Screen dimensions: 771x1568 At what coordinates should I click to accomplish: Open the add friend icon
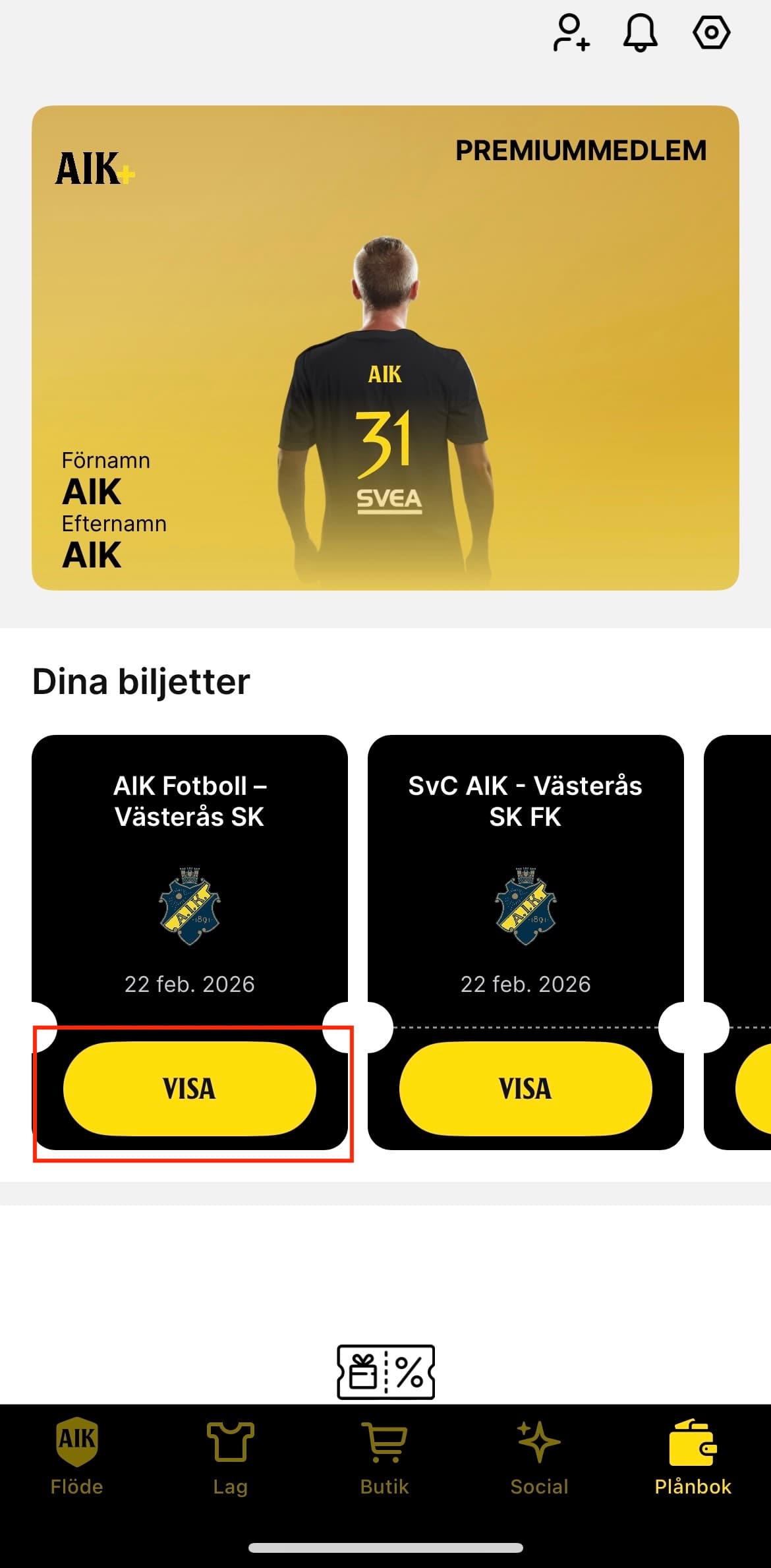571,33
